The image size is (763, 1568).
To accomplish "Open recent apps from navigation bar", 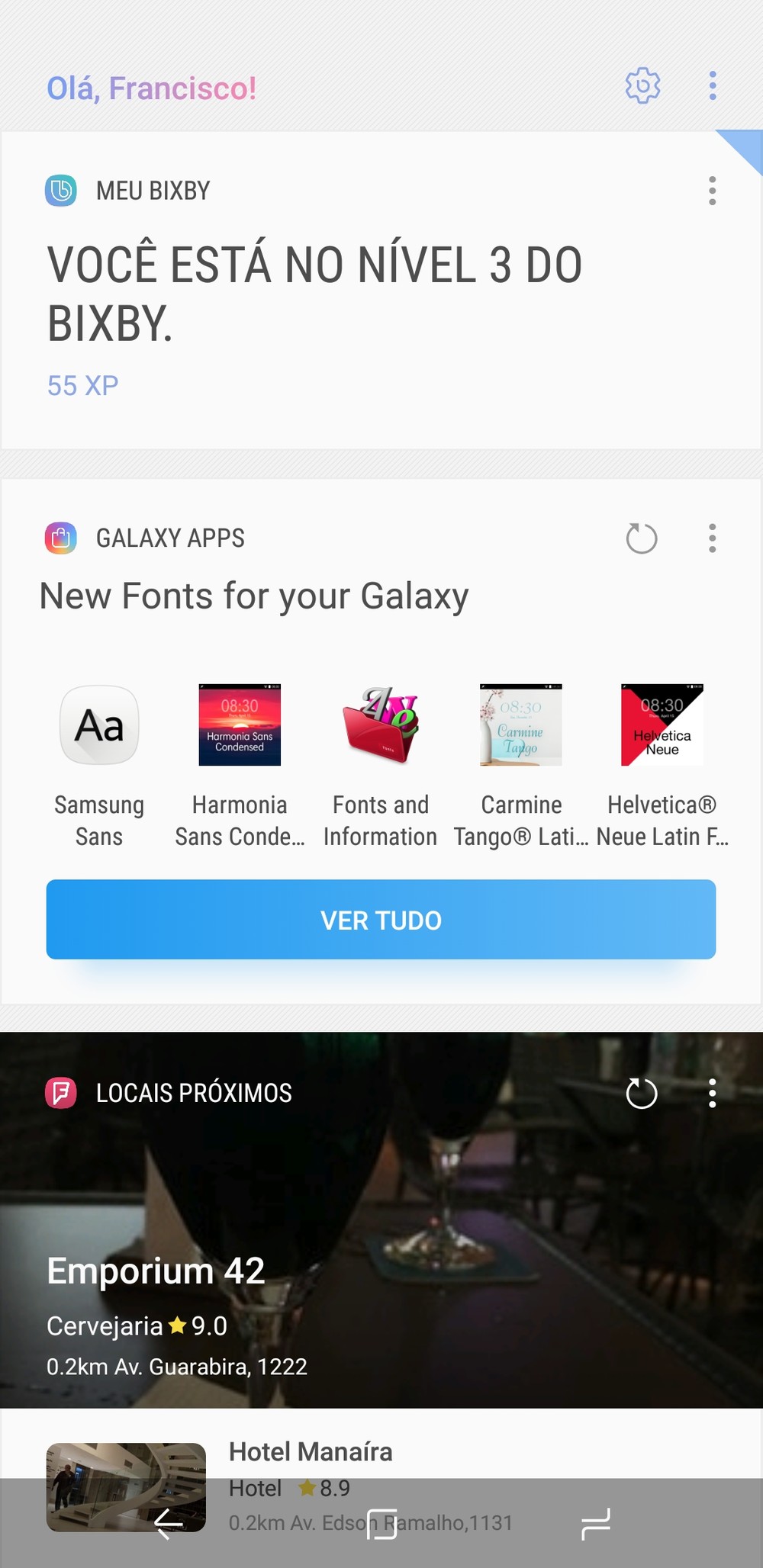I will click(595, 1524).
